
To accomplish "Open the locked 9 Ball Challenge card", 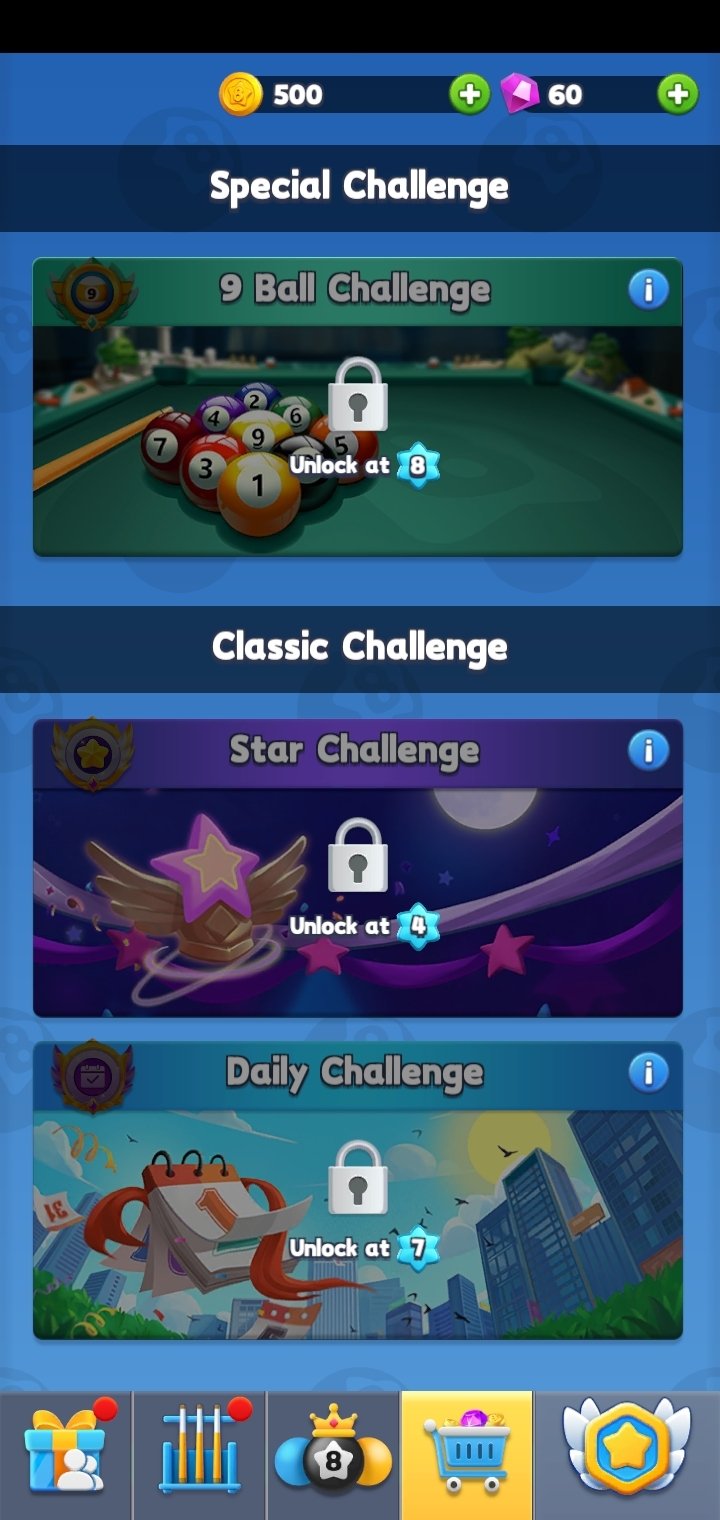I will pos(358,407).
